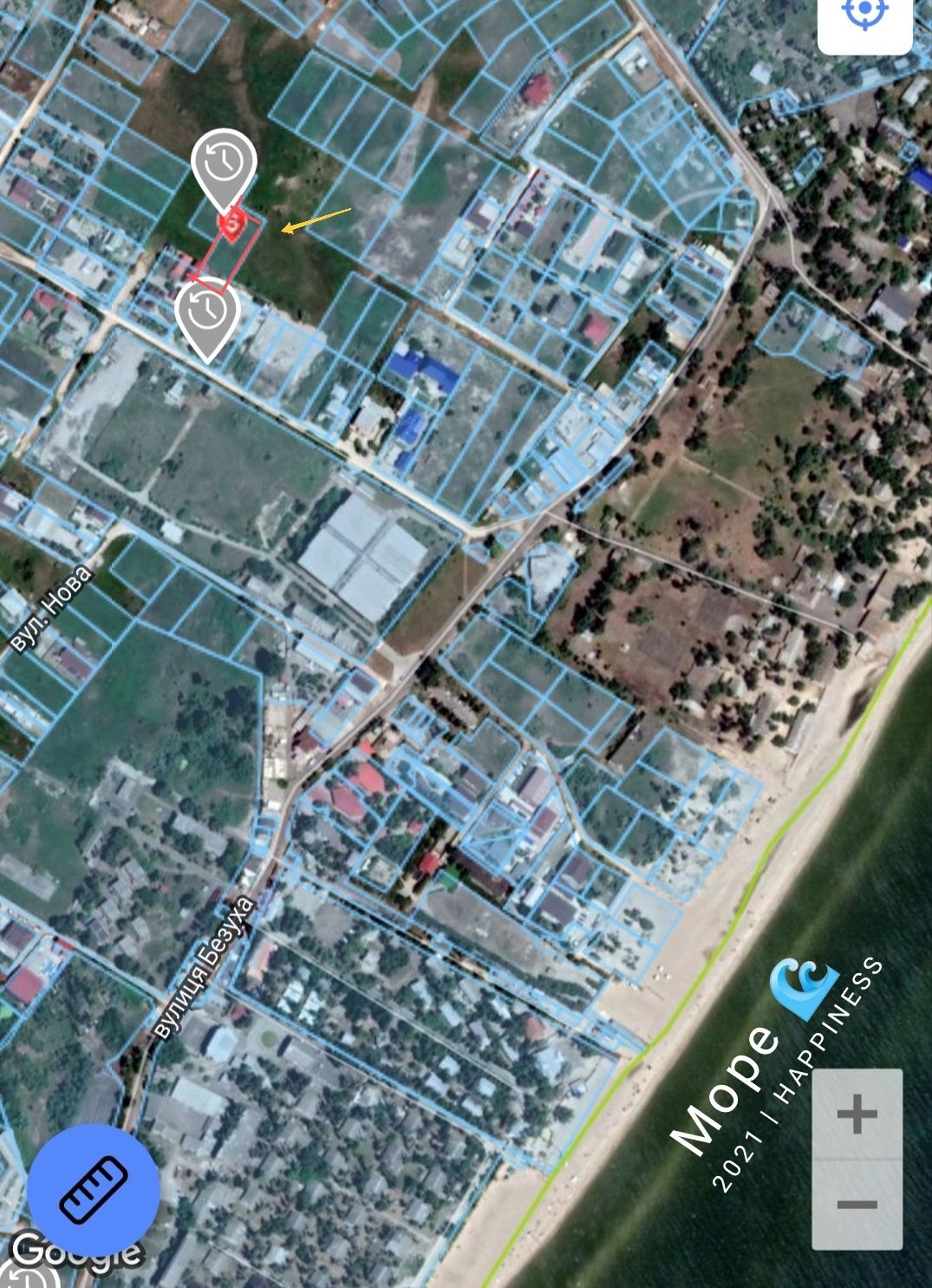Zoom out with the minus button
This screenshot has width=932, height=1288.
pos(857,1205)
